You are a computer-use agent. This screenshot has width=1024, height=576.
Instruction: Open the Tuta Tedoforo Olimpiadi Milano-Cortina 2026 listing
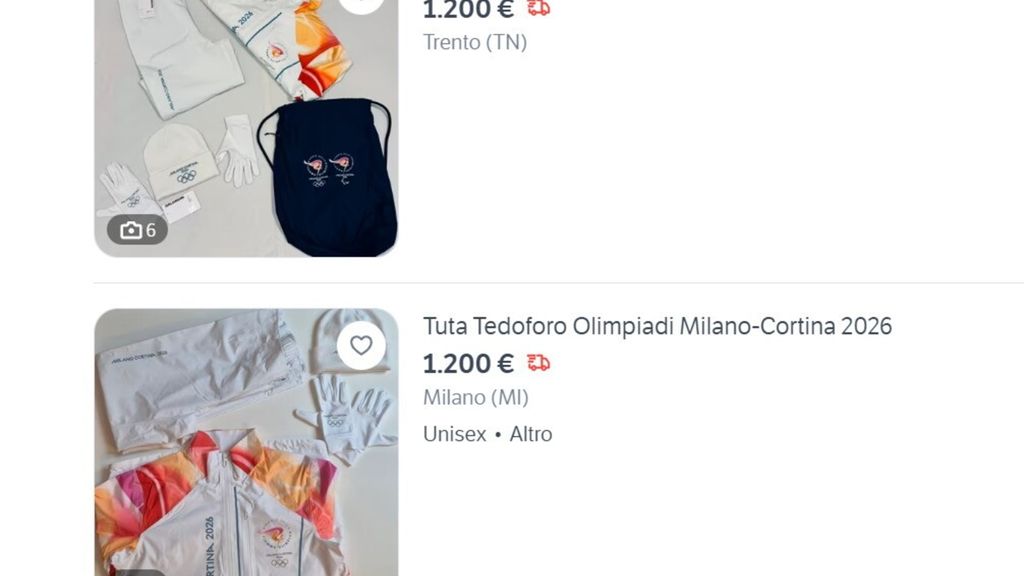click(657, 326)
